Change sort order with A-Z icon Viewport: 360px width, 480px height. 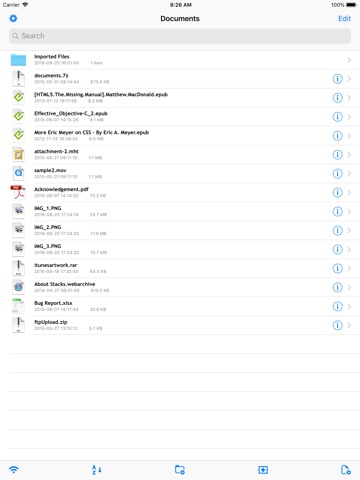click(x=97, y=470)
